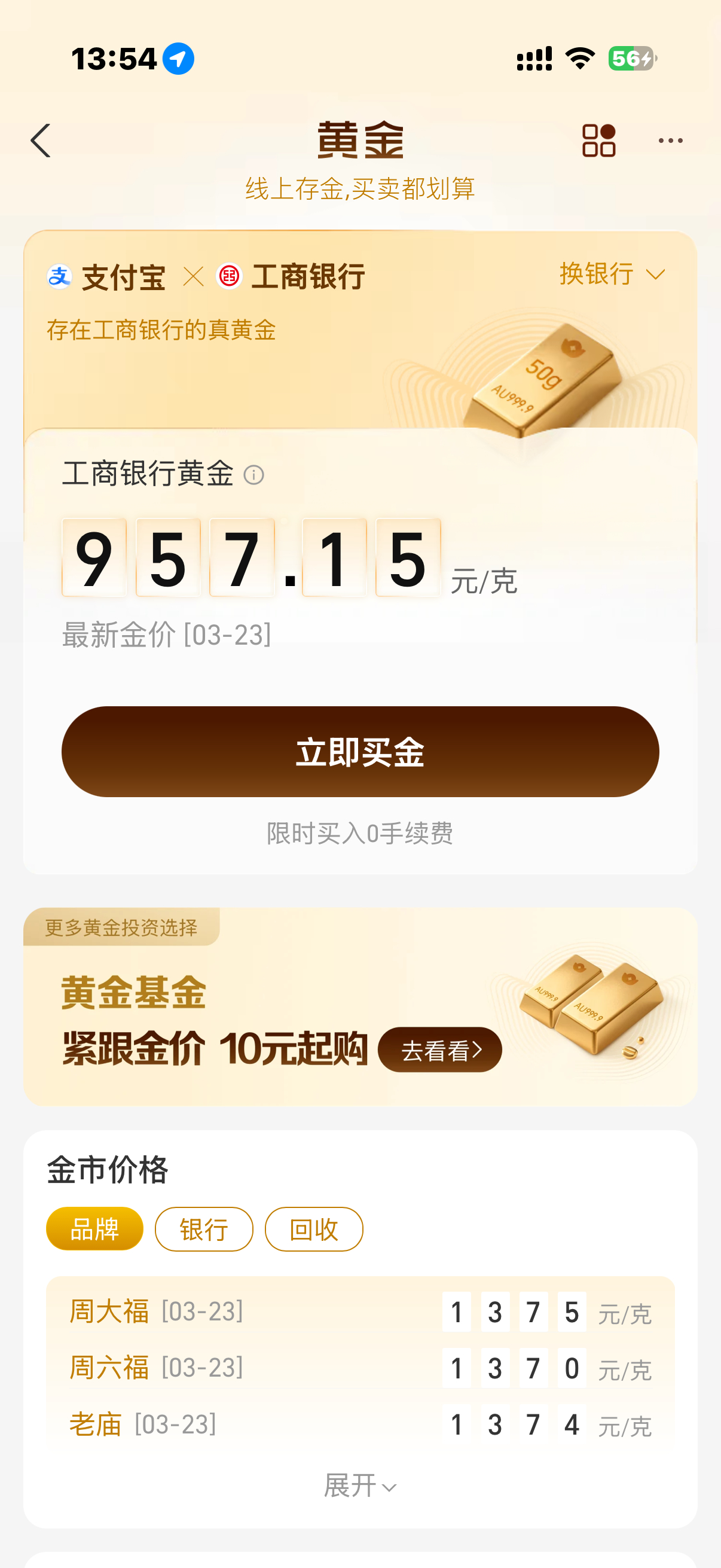The image size is (721, 1568).
Task: Select the 品牌 price filter
Action: [x=94, y=1228]
